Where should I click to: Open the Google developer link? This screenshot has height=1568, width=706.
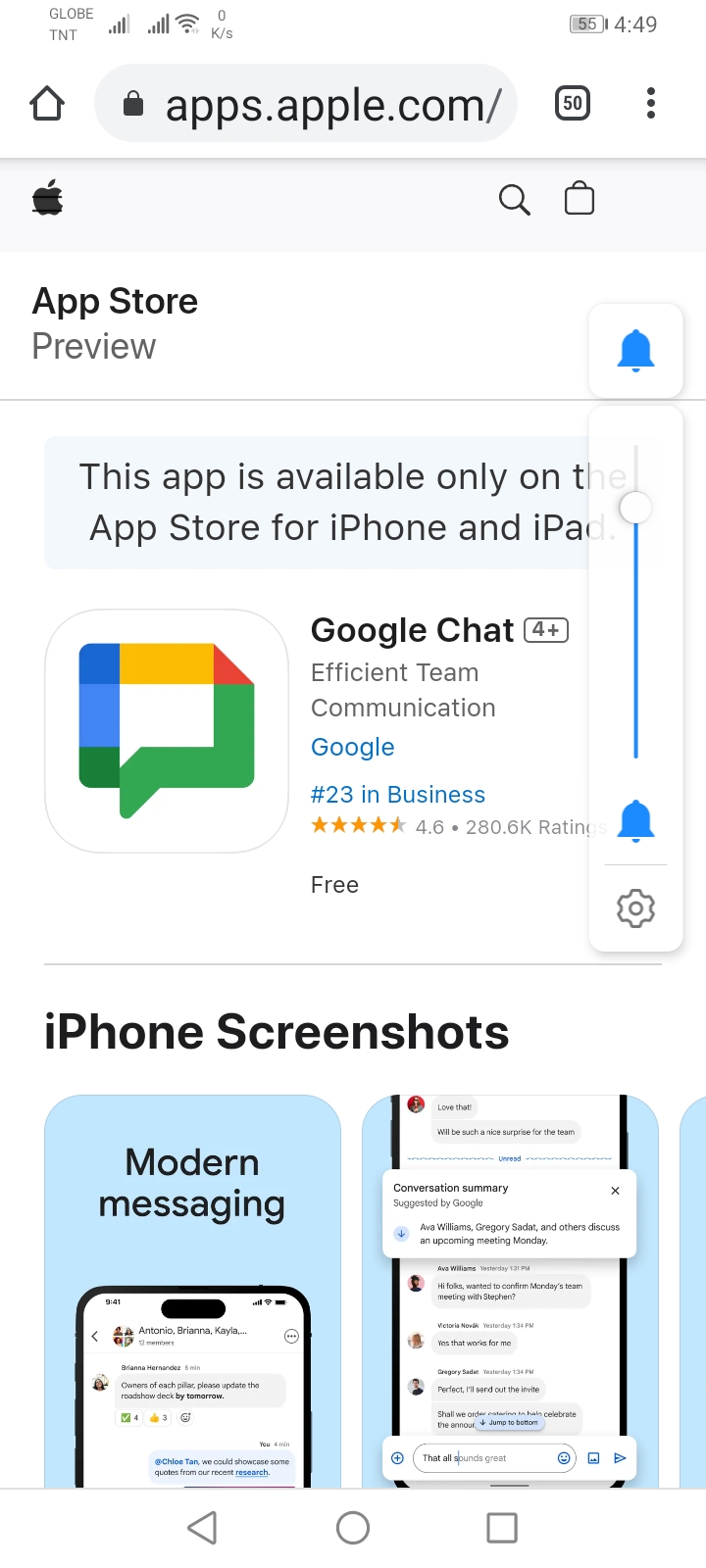click(352, 747)
